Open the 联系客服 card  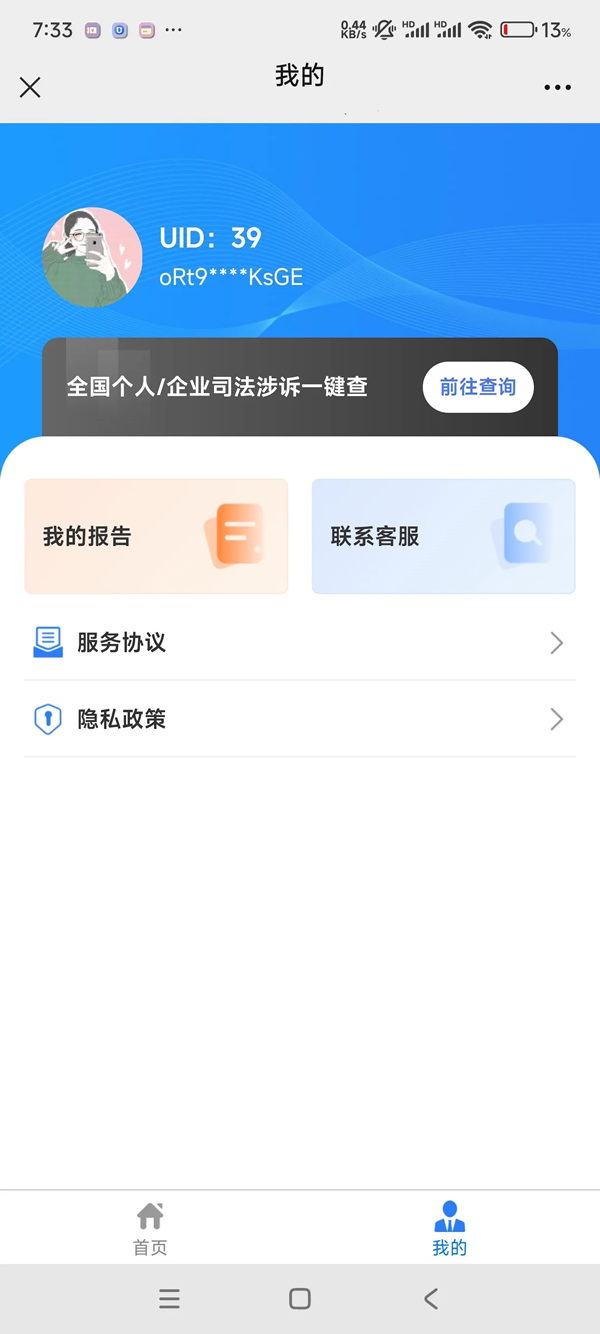(x=443, y=536)
